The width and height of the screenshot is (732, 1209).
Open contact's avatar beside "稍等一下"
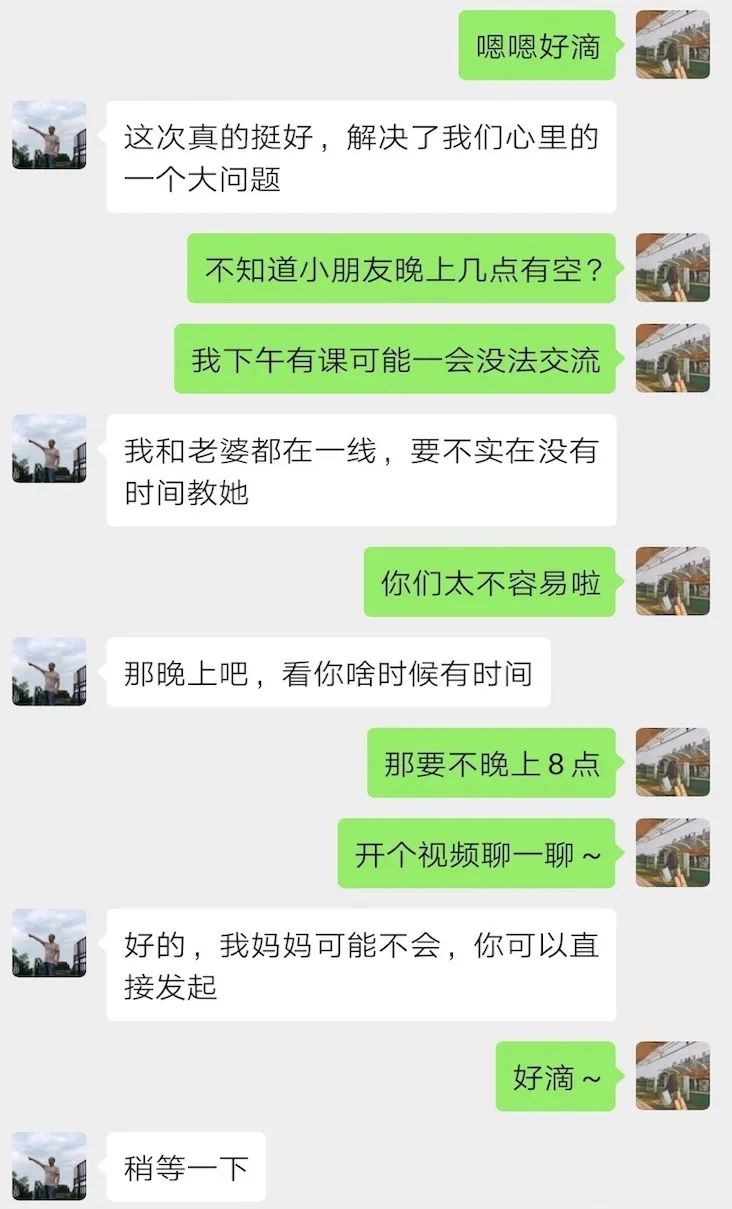click(49, 1166)
